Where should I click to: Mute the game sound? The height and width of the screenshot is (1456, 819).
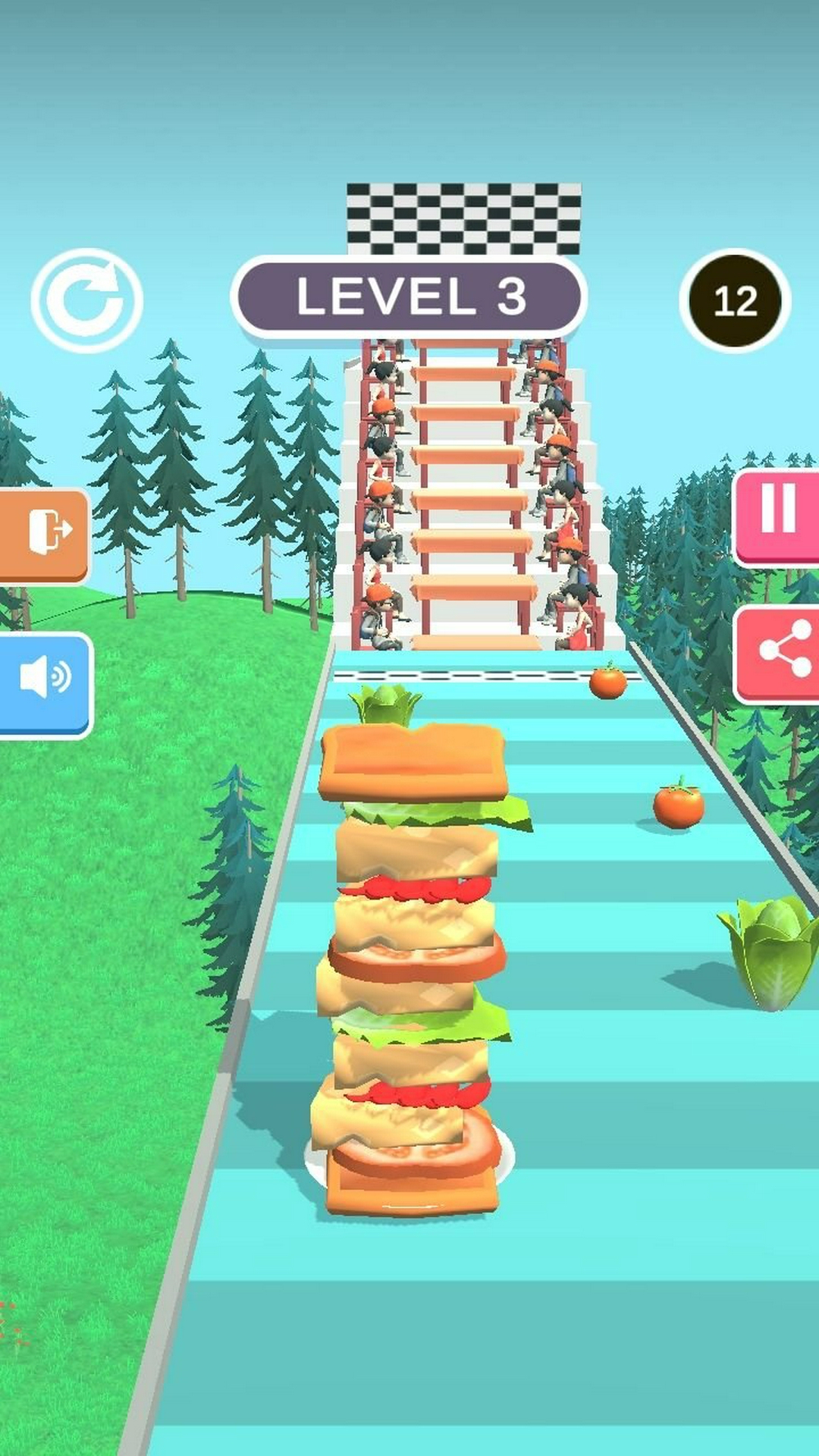[x=44, y=681]
